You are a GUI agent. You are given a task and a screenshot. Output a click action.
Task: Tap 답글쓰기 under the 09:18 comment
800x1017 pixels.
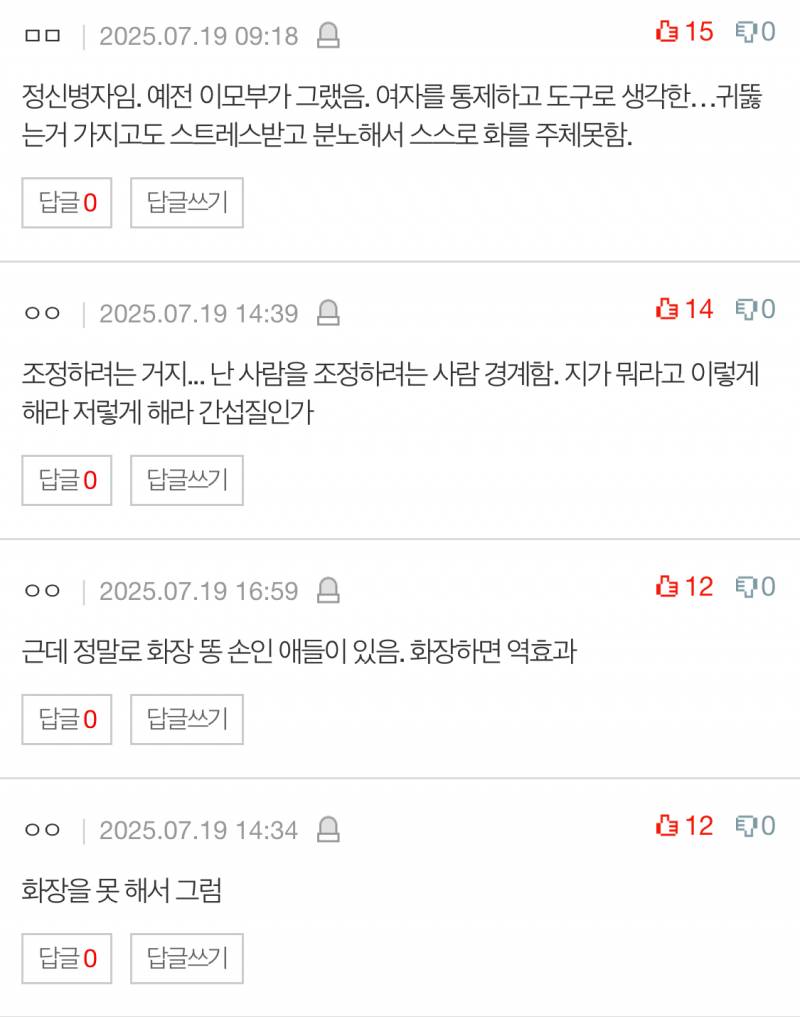pos(187,203)
